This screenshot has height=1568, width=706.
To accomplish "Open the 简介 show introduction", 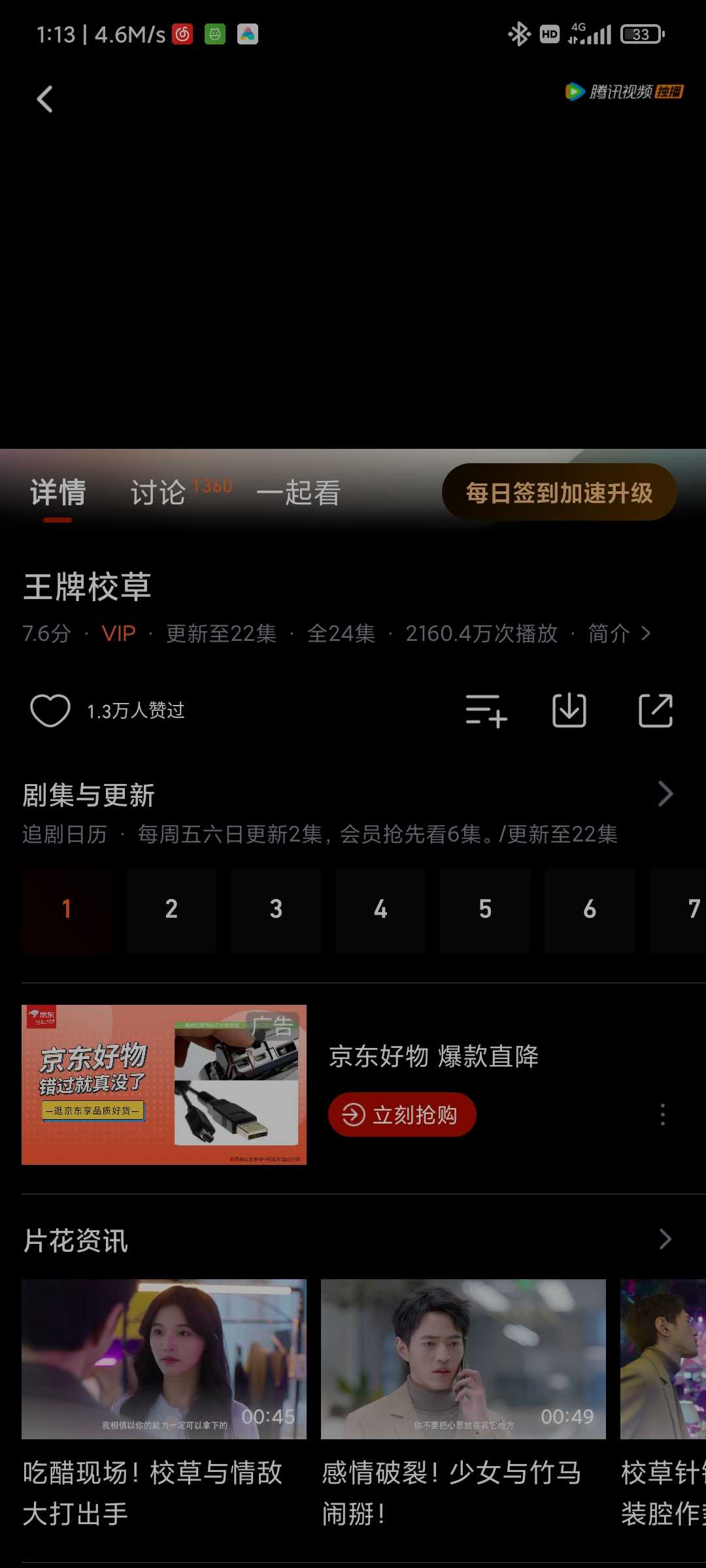I will point(618,633).
